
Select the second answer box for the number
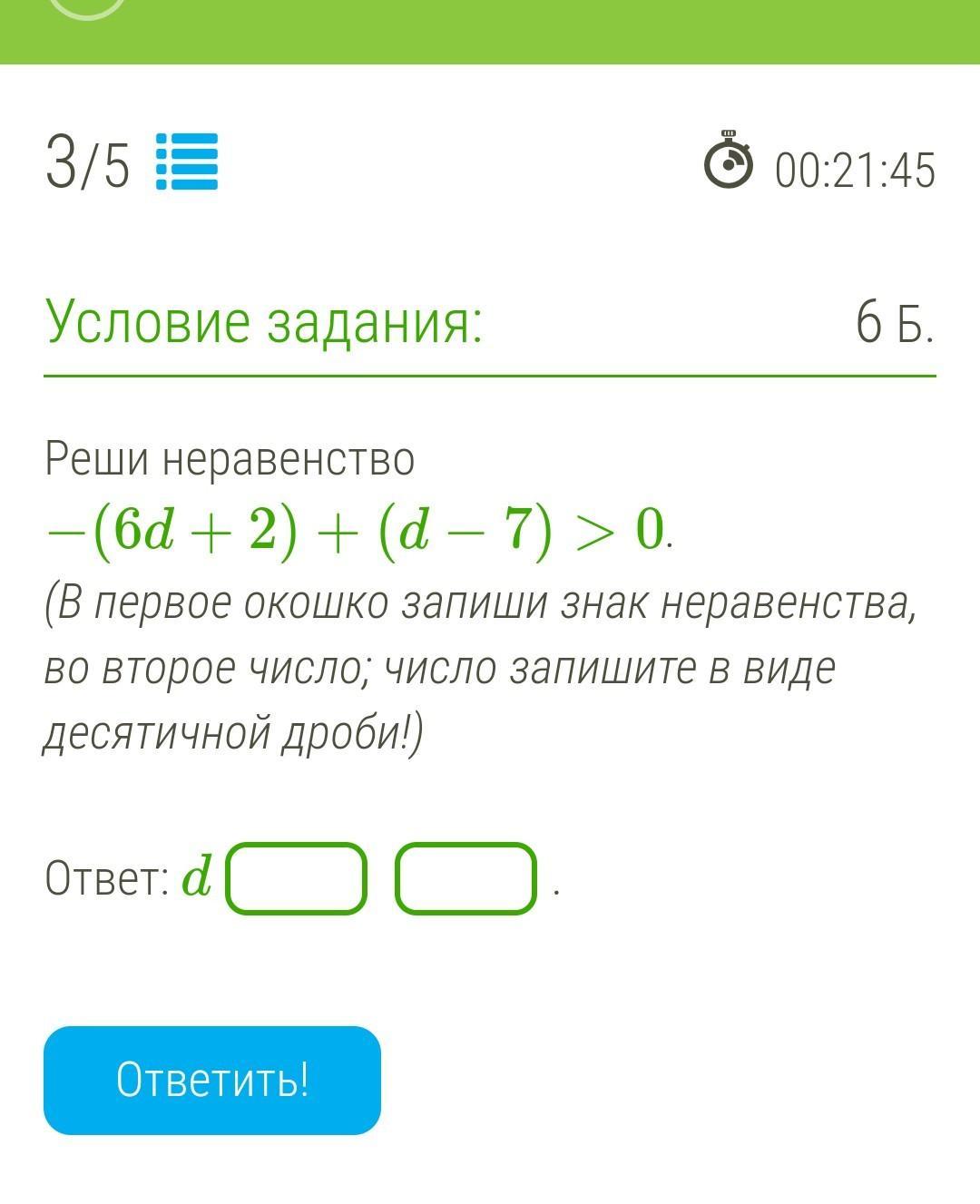coord(466,878)
